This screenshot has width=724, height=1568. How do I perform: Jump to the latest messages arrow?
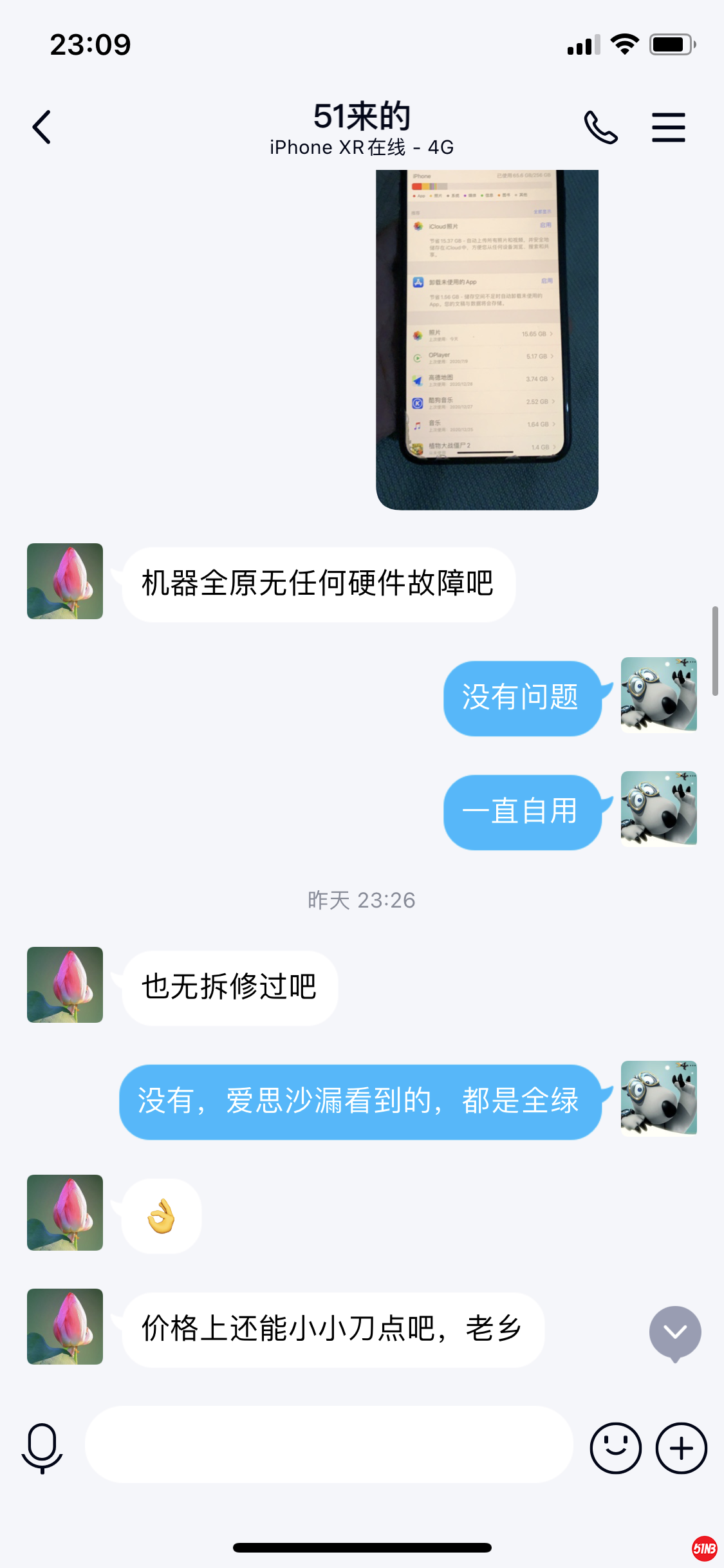[674, 1332]
